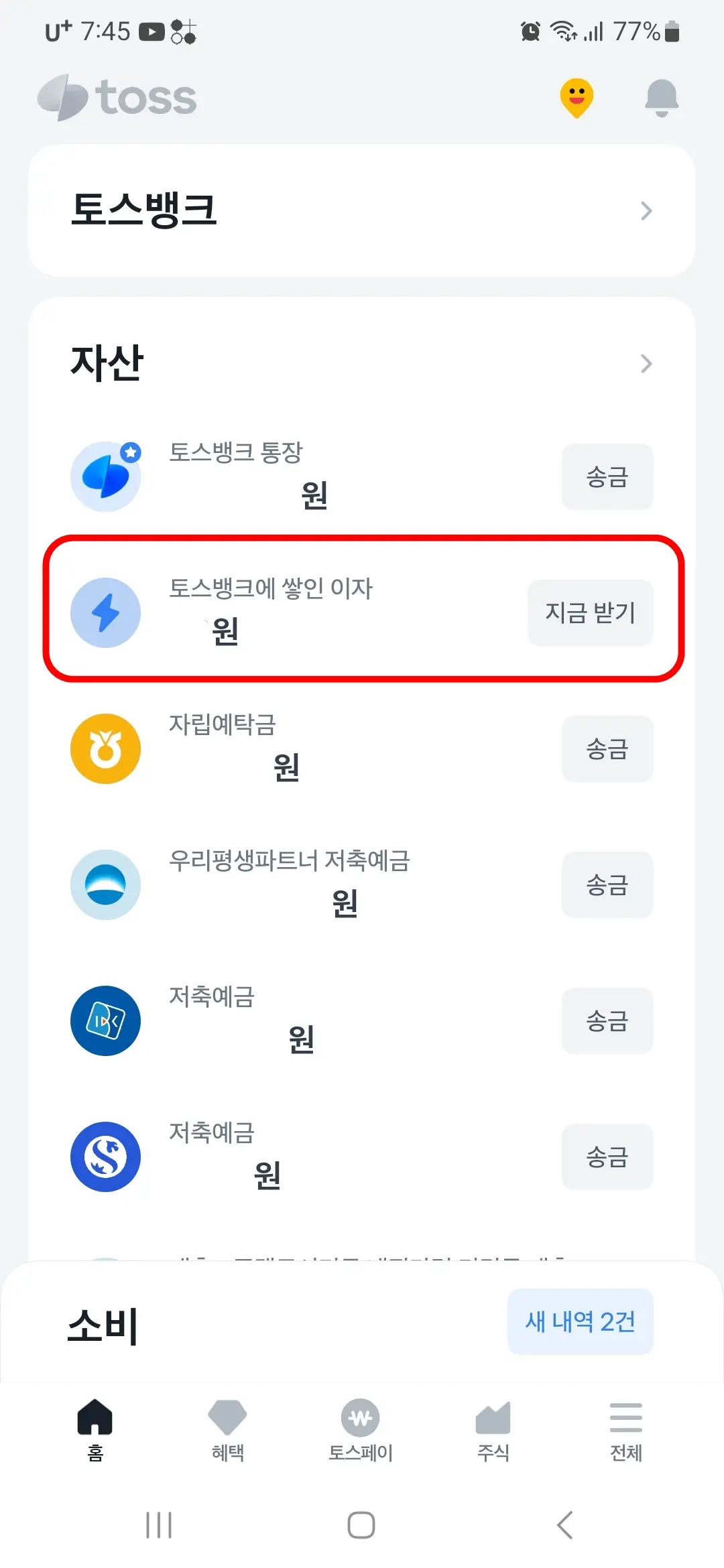Open 새 내역 2건 in 소비
This screenshot has height=1568, width=724.
point(579,1321)
